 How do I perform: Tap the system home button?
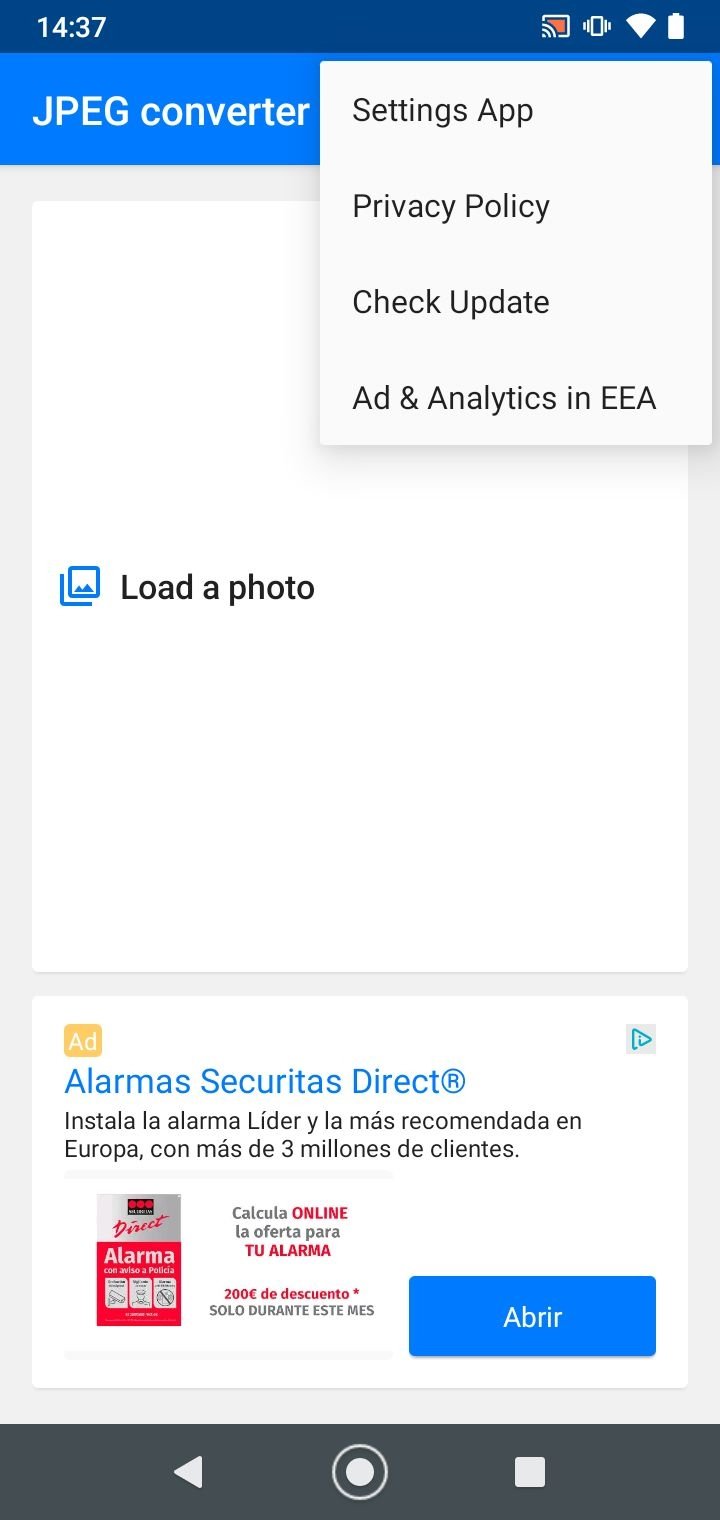[360, 1472]
